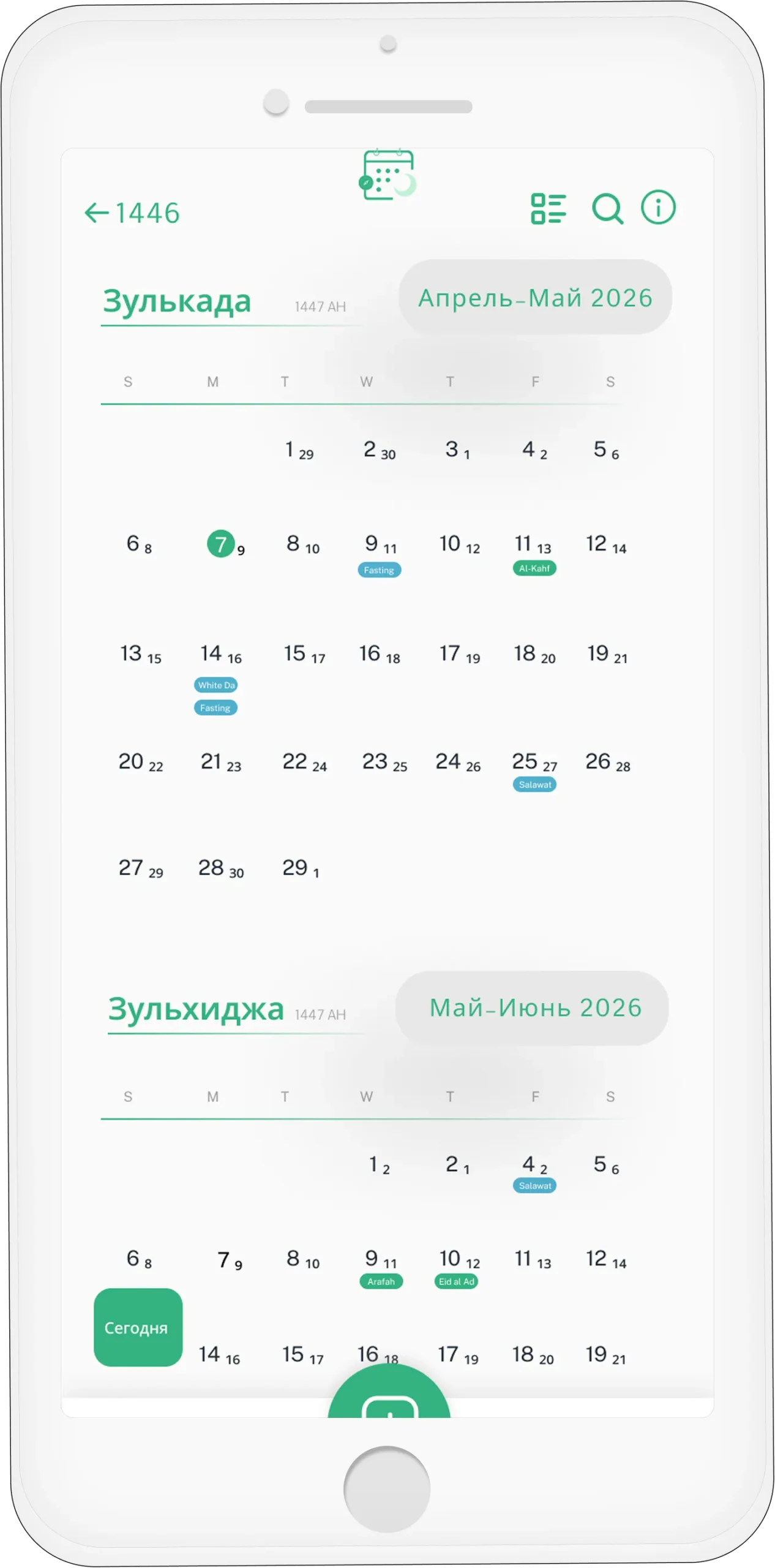This screenshot has width=775, height=1568.
Task: Tap the Fasting badge under Zulqada 9
Action: pyautogui.click(x=380, y=570)
